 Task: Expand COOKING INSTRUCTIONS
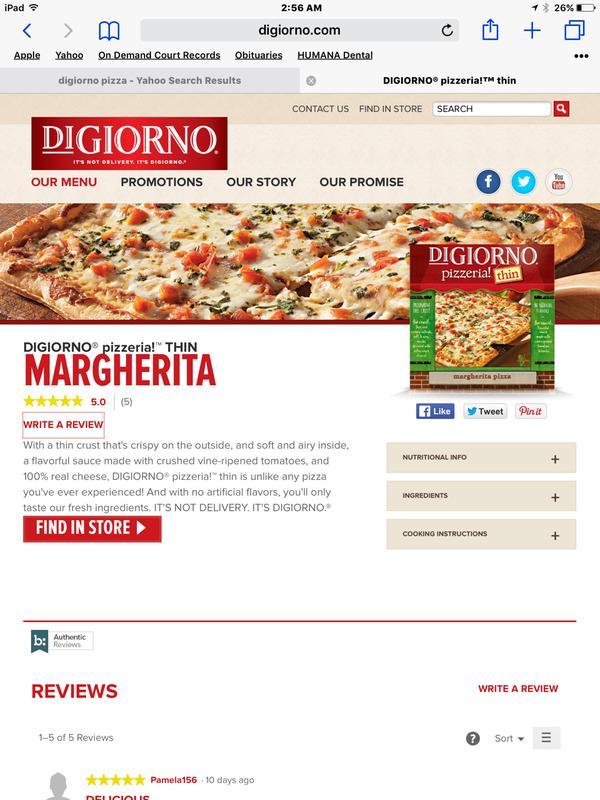pos(481,534)
